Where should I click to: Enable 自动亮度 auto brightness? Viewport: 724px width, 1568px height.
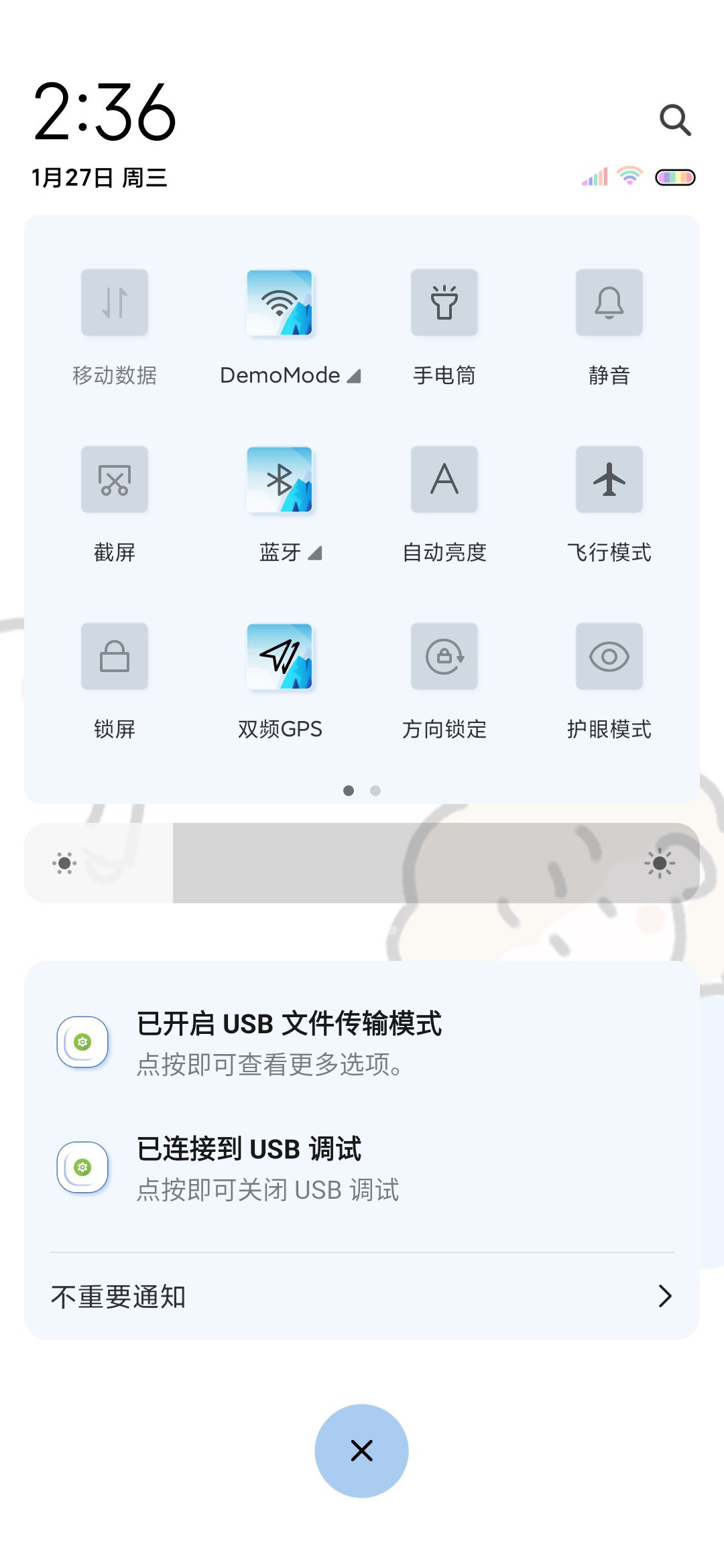[444, 479]
